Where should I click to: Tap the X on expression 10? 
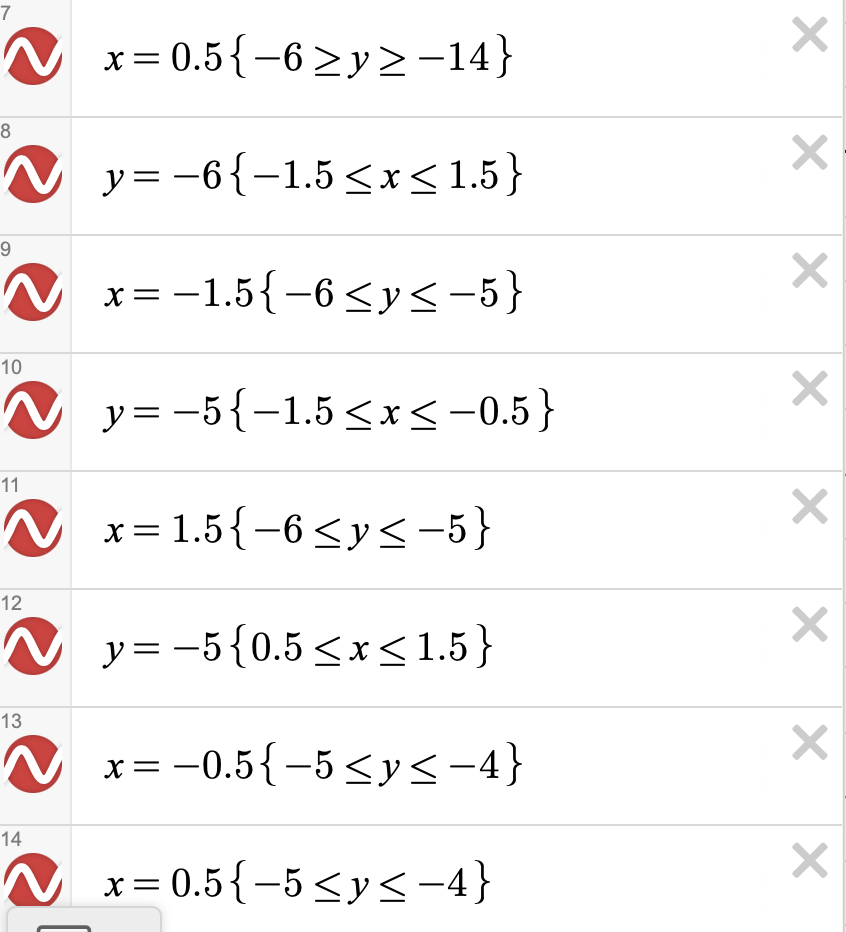coord(809,388)
